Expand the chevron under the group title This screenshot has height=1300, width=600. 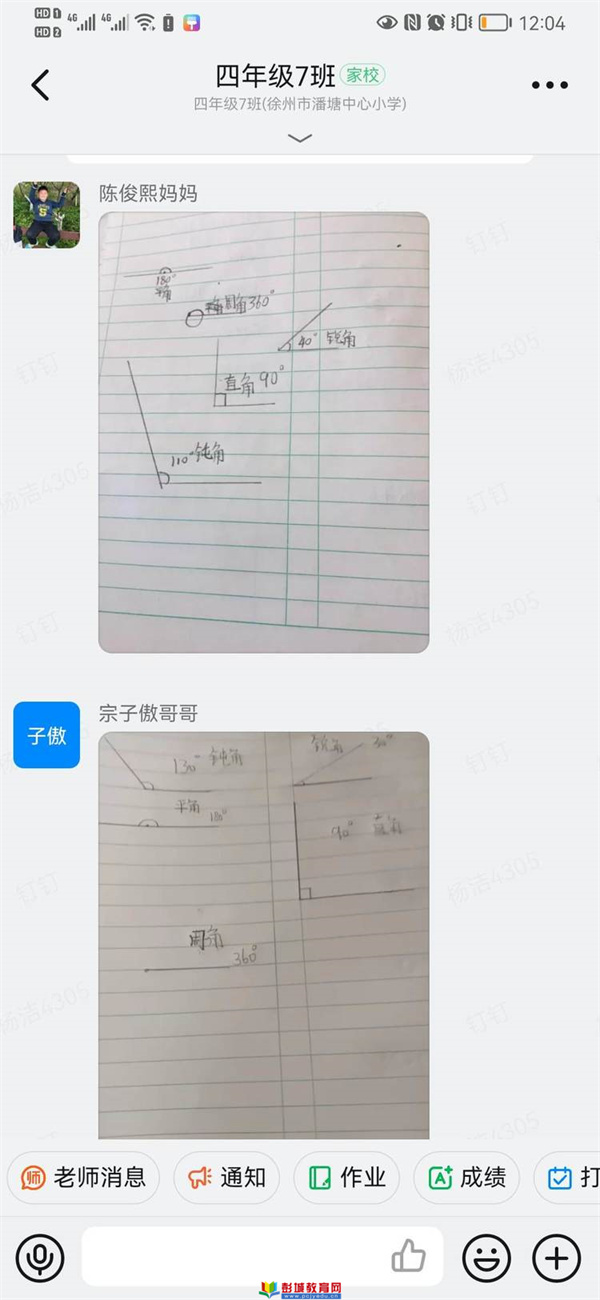[x=300, y=138]
